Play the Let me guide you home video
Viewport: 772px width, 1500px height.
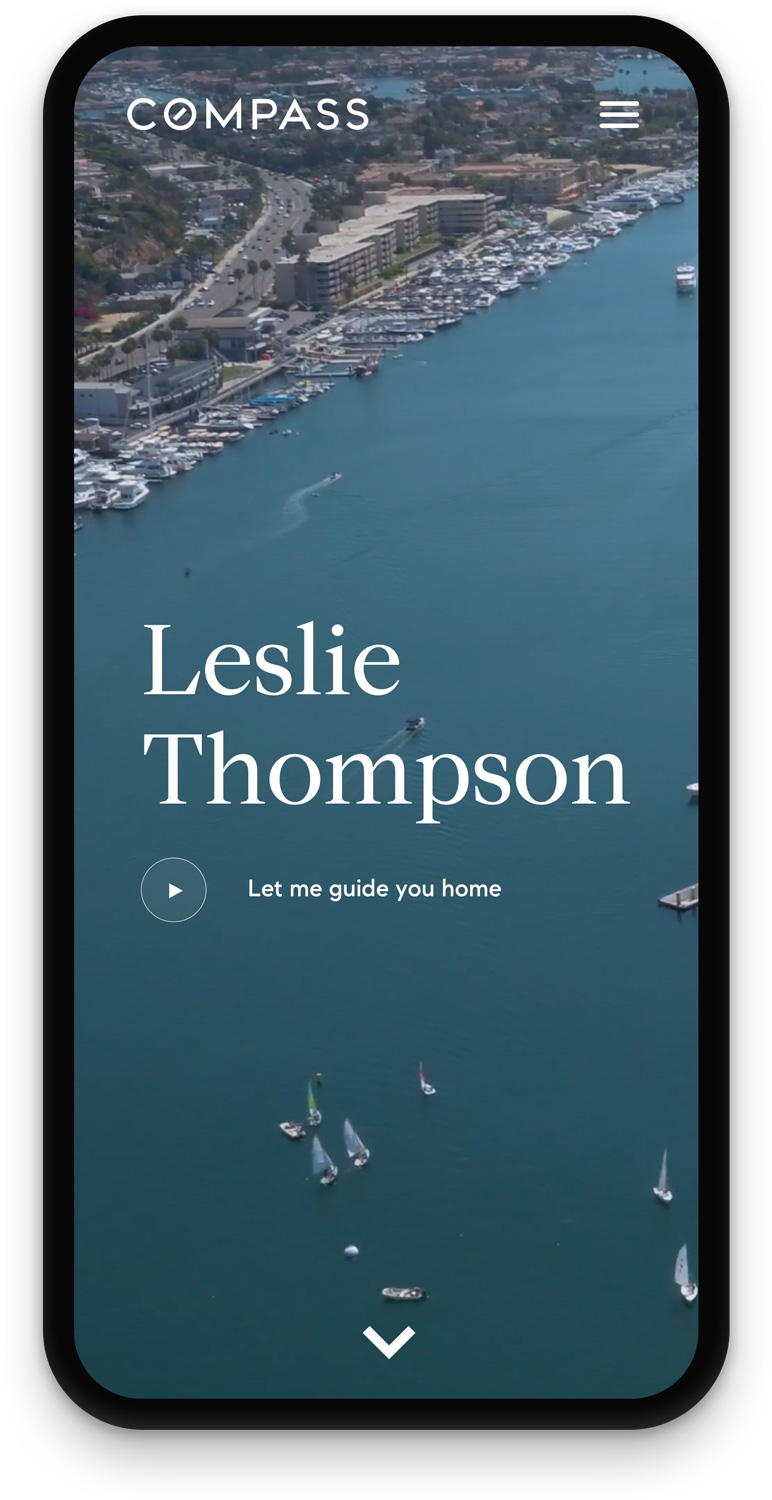click(x=174, y=889)
